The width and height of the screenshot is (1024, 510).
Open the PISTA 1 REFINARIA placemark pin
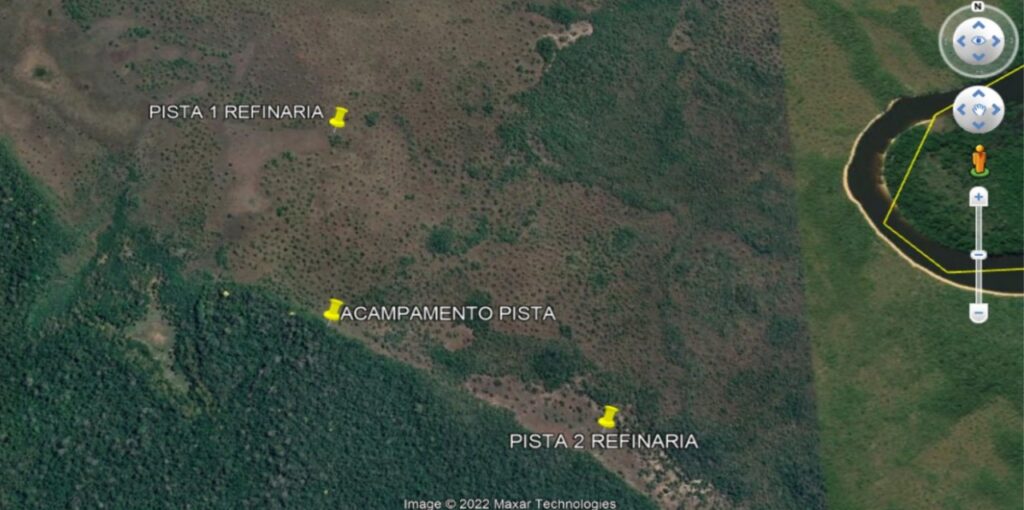coord(338,119)
